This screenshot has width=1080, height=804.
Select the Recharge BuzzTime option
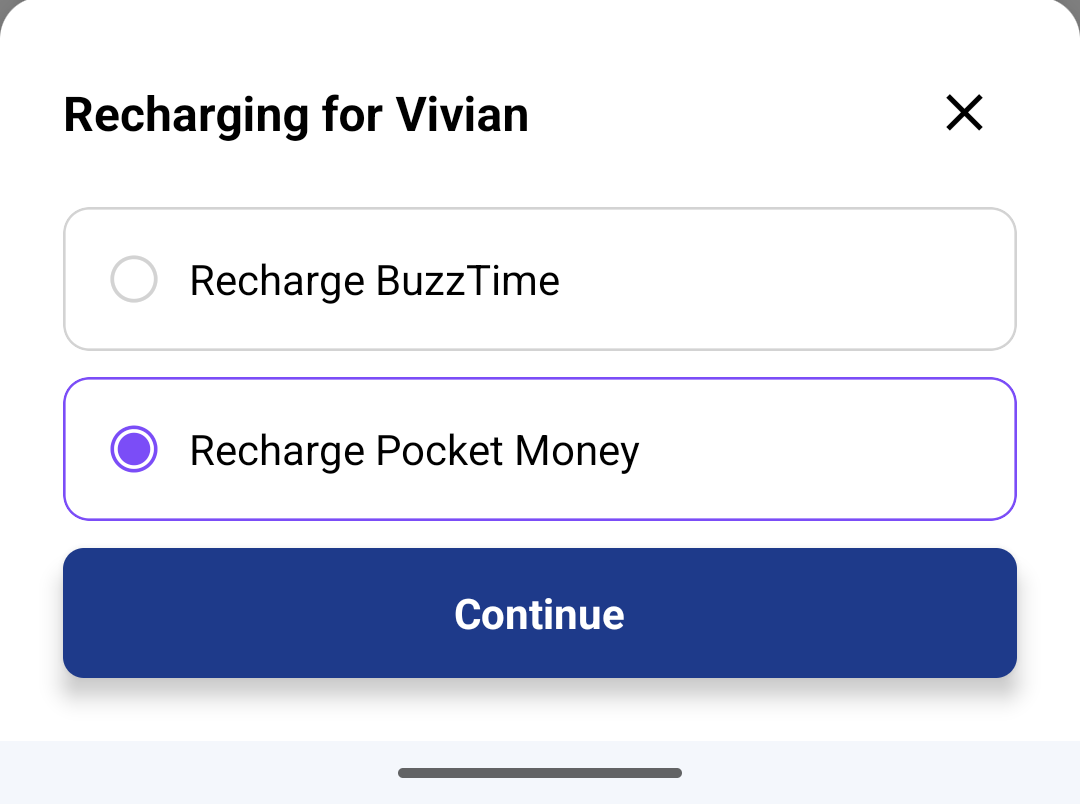tap(134, 280)
